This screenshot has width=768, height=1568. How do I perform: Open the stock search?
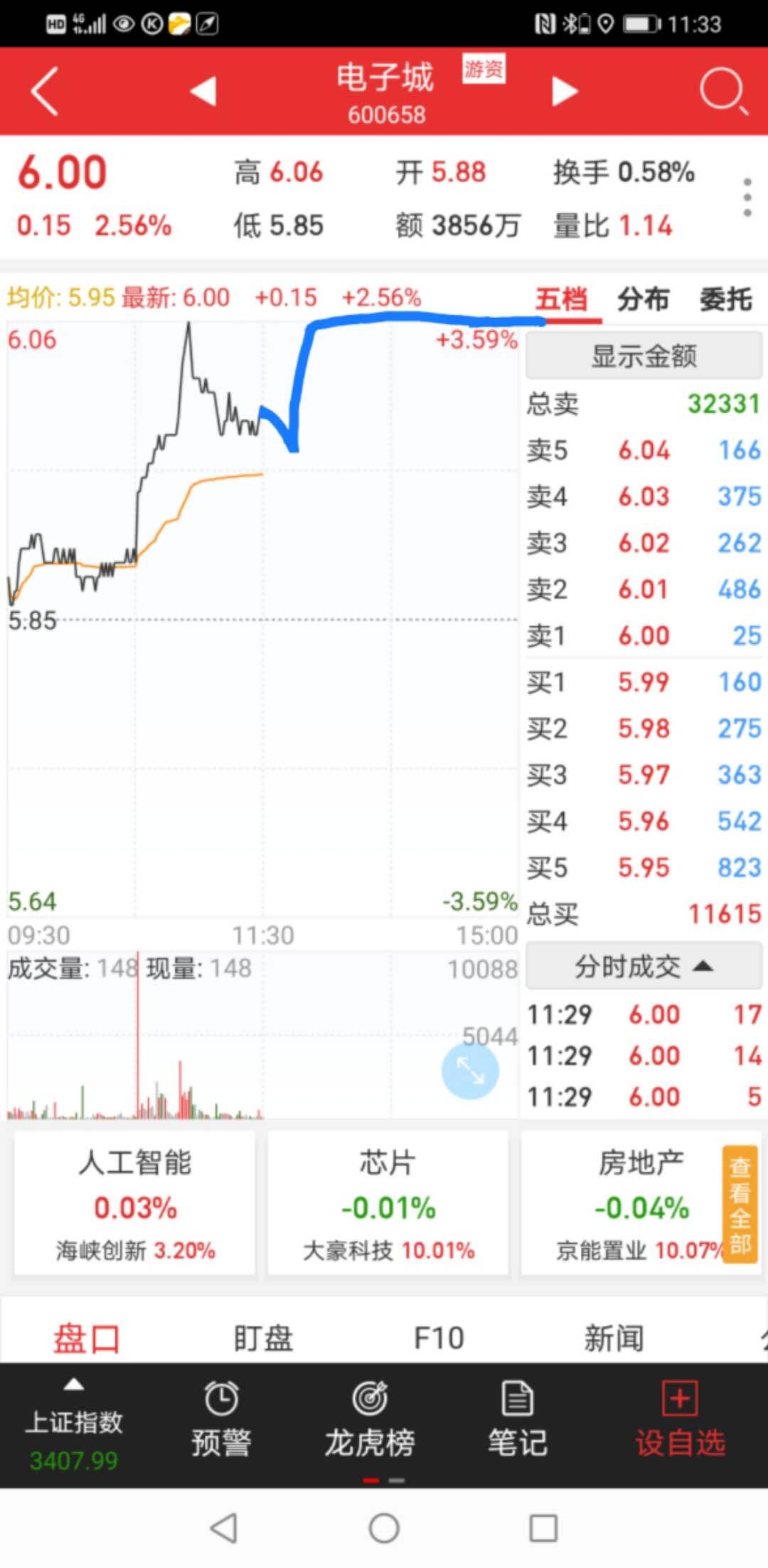pos(722,91)
